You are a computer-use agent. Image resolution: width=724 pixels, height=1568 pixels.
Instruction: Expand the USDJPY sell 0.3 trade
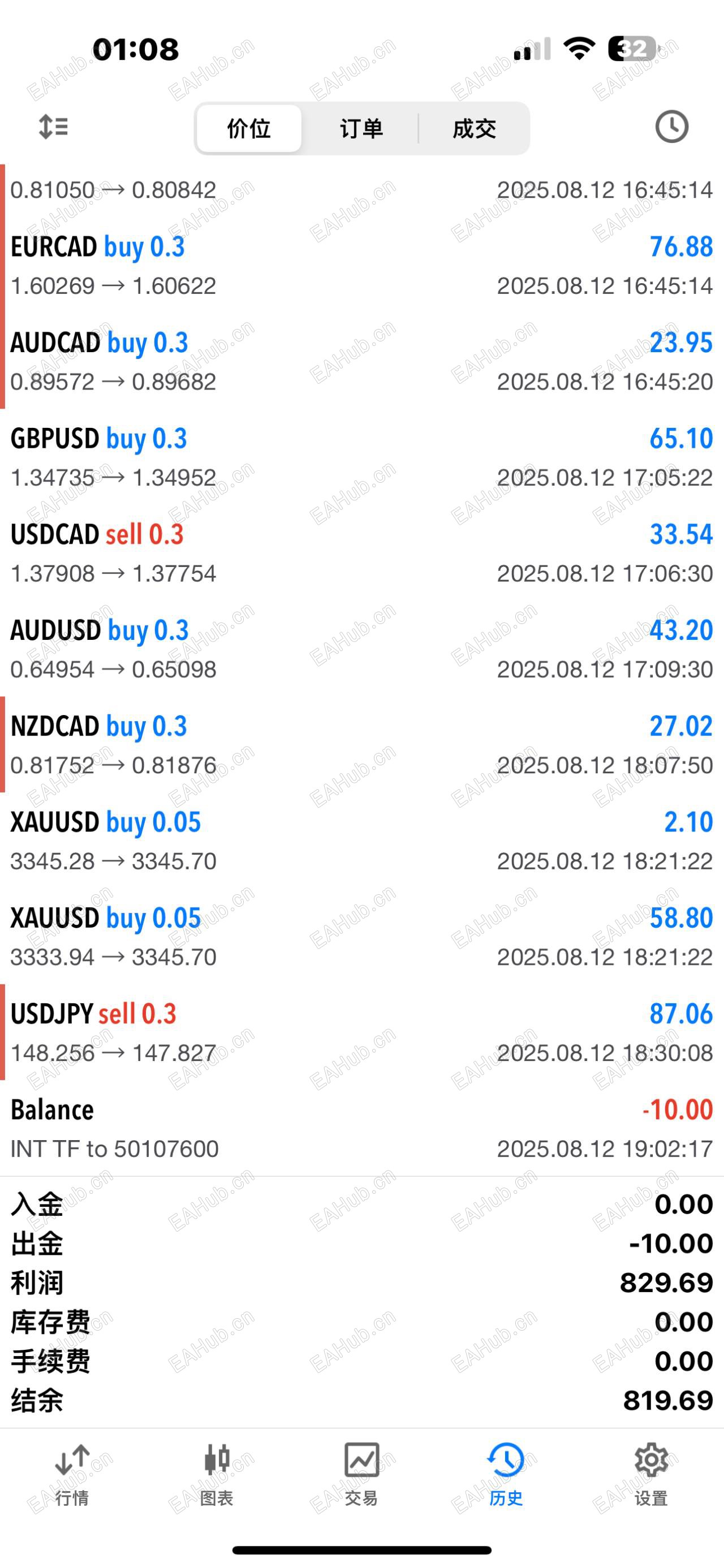tap(361, 1032)
